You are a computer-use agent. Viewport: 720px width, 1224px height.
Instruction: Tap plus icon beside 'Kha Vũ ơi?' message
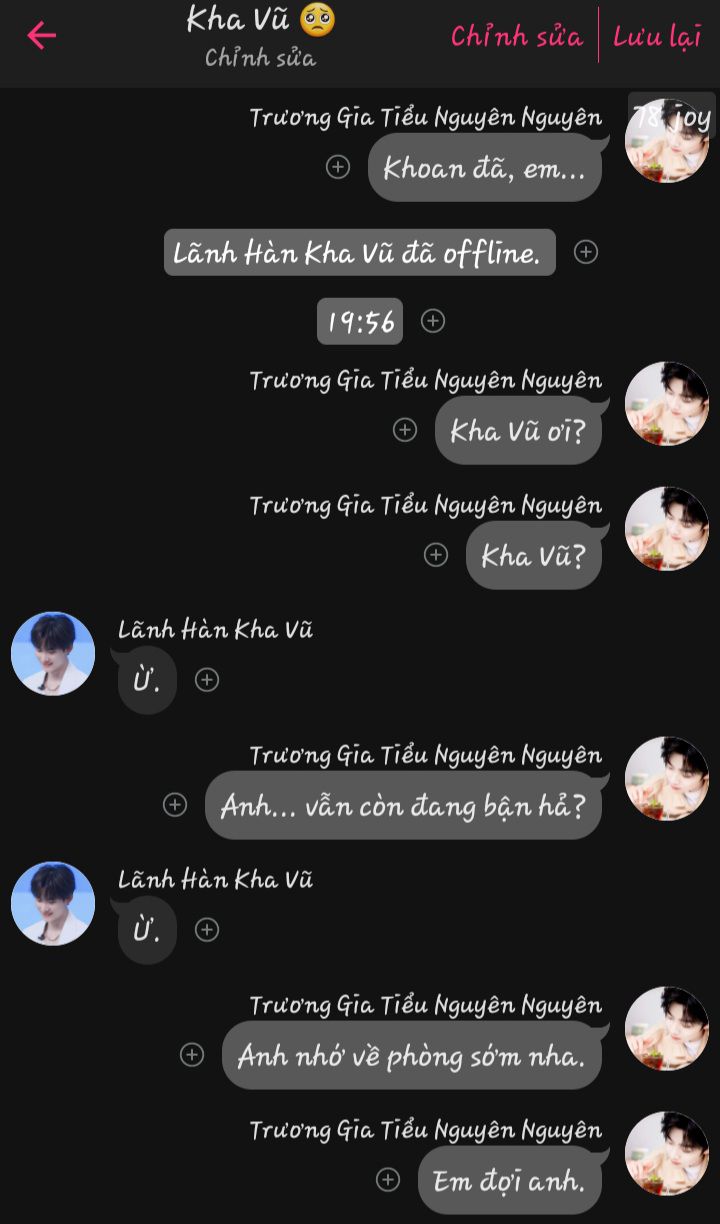pyautogui.click(x=404, y=430)
